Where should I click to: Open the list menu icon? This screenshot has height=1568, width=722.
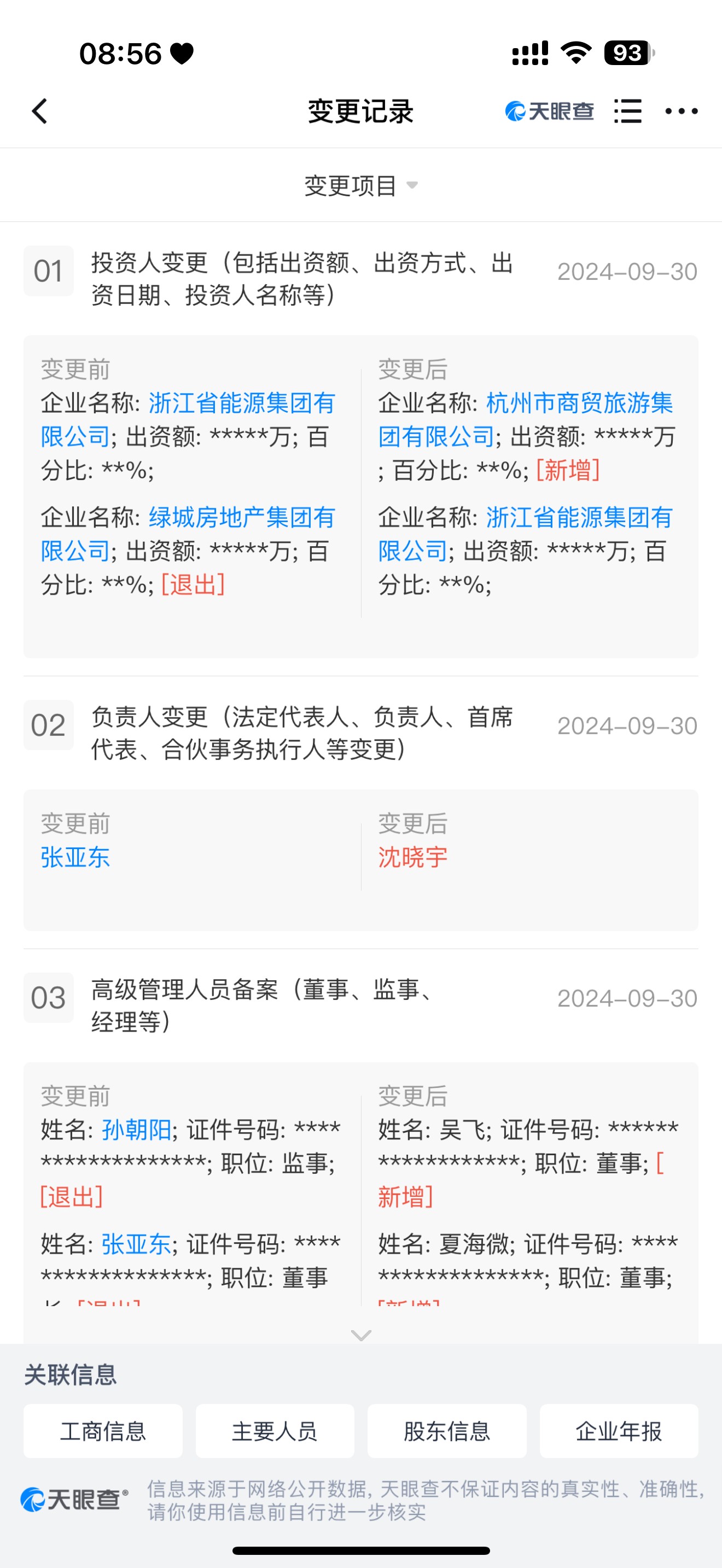click(x=627, y=112)
